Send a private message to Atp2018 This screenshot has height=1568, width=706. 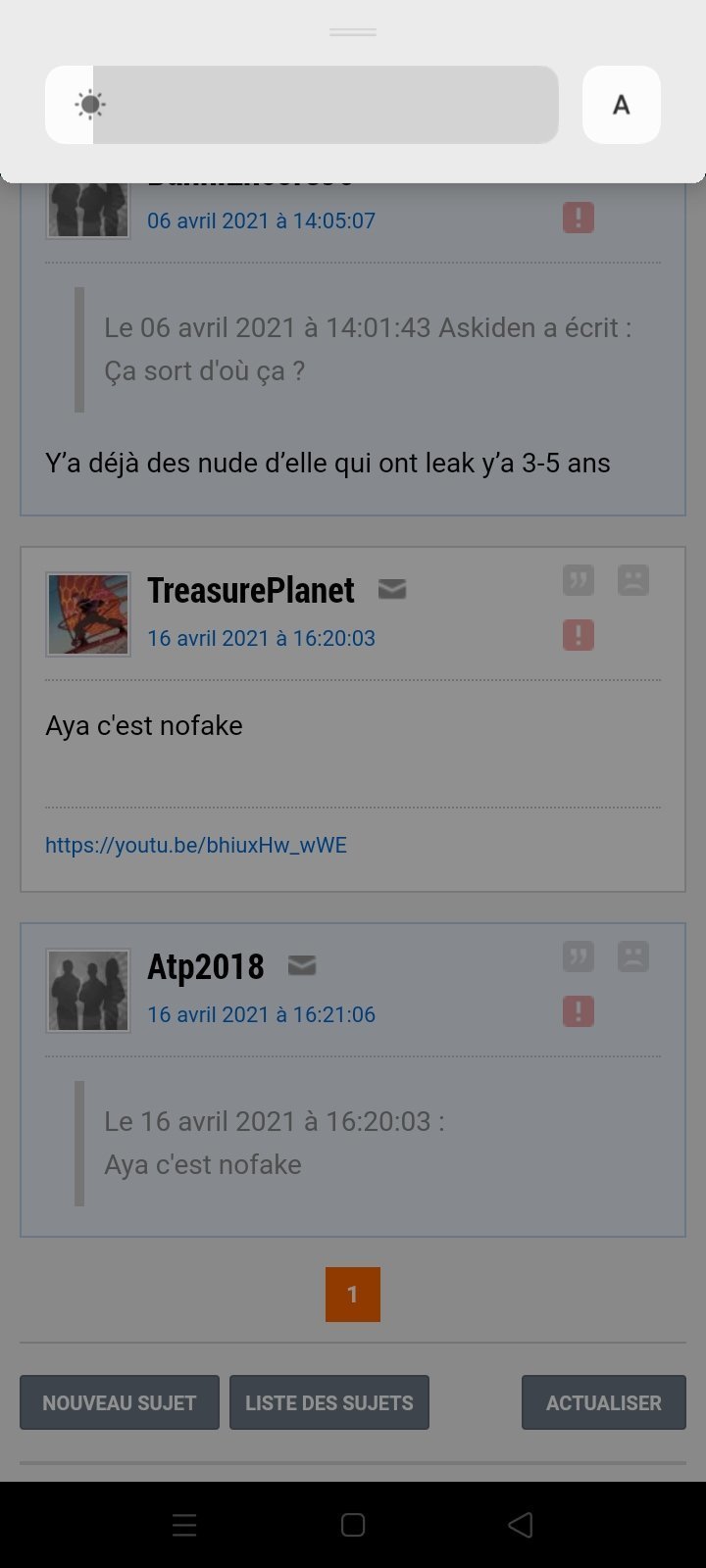coord(302,966)
